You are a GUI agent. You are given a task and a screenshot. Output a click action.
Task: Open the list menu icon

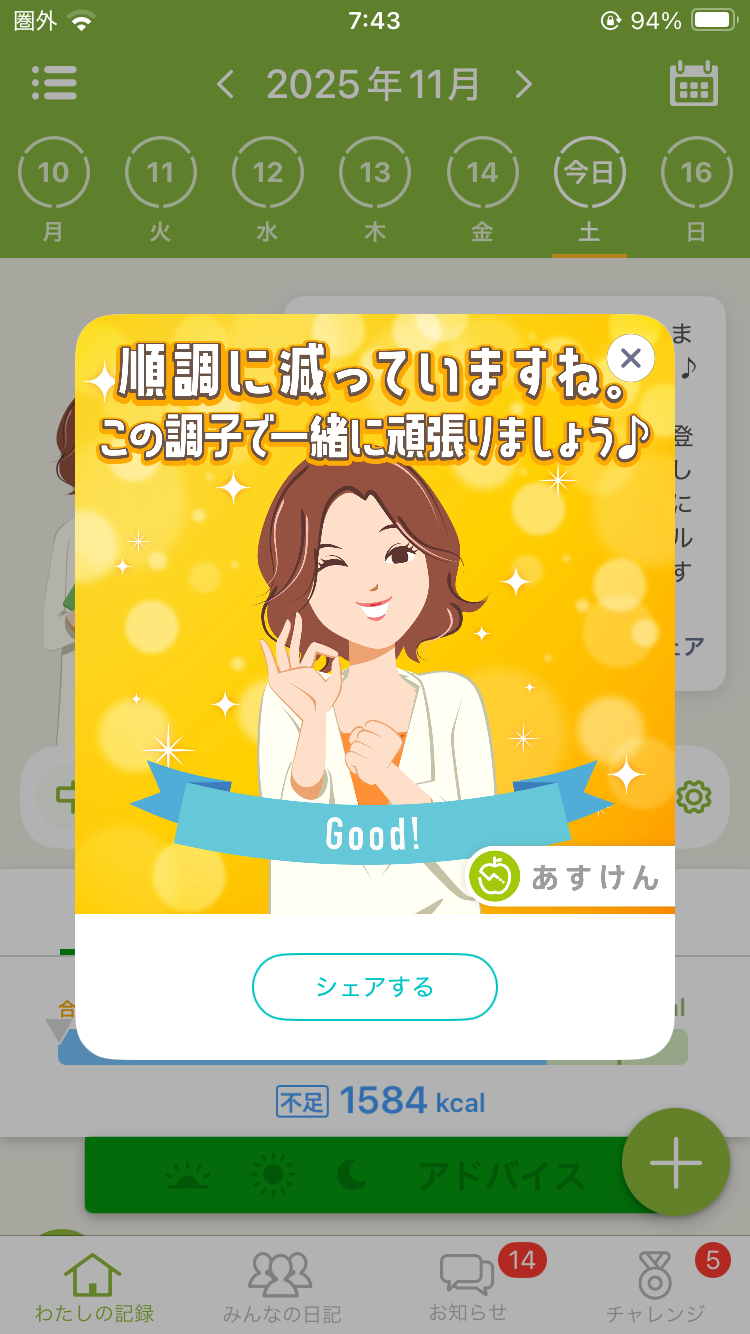coord(55,84)
